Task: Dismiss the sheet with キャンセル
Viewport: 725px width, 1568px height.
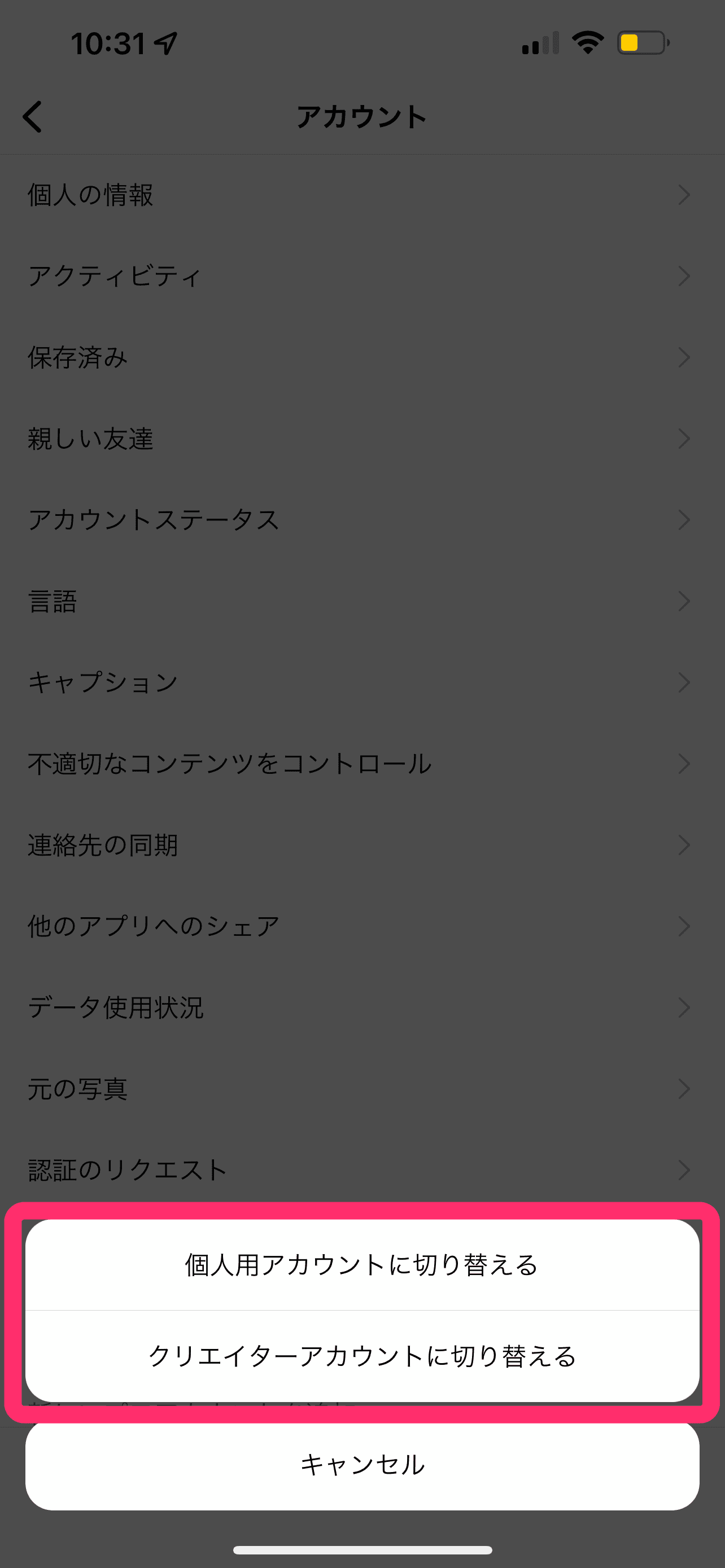Action: [362, 1465]
